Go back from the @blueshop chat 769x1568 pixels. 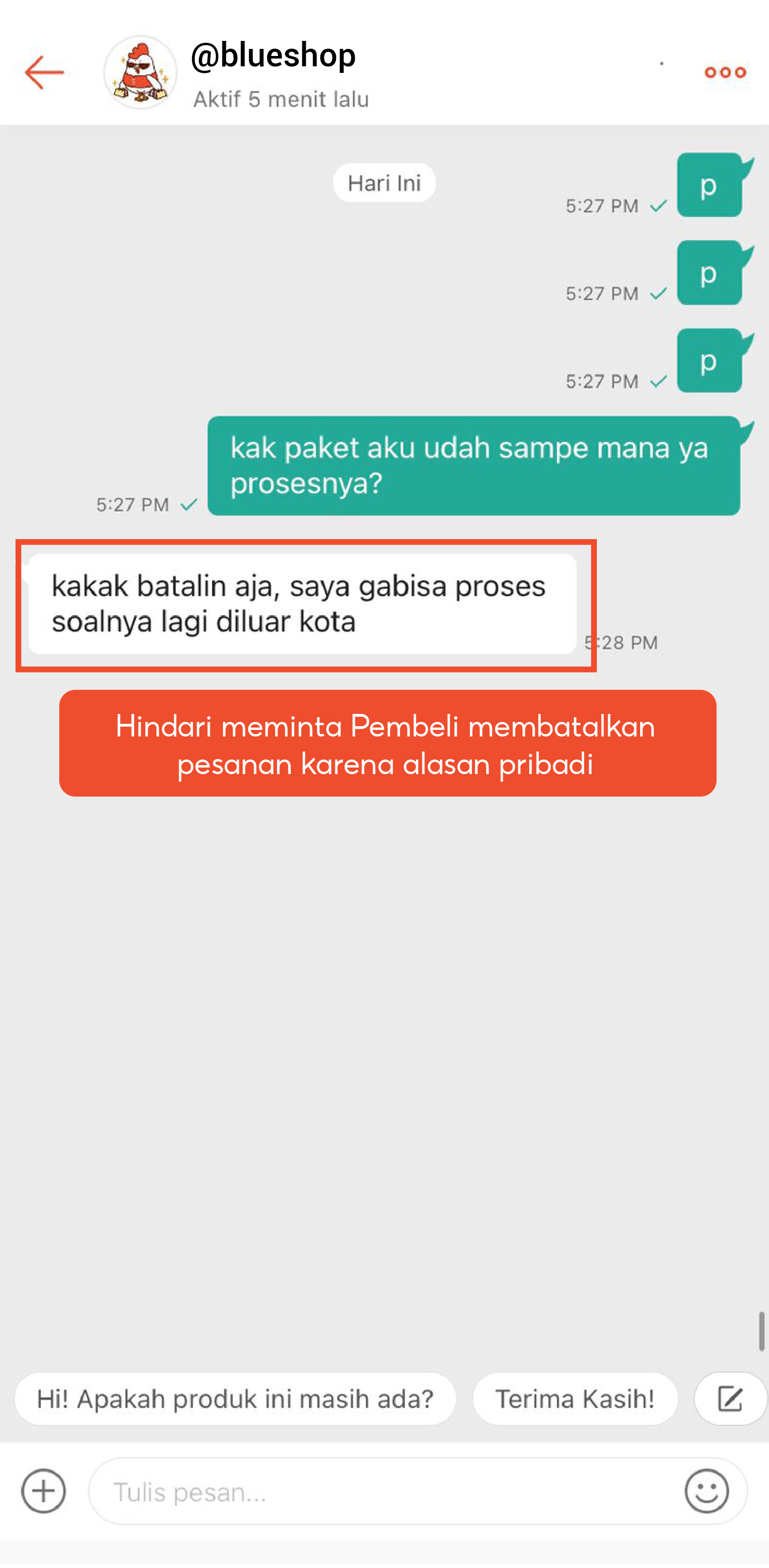45,72
